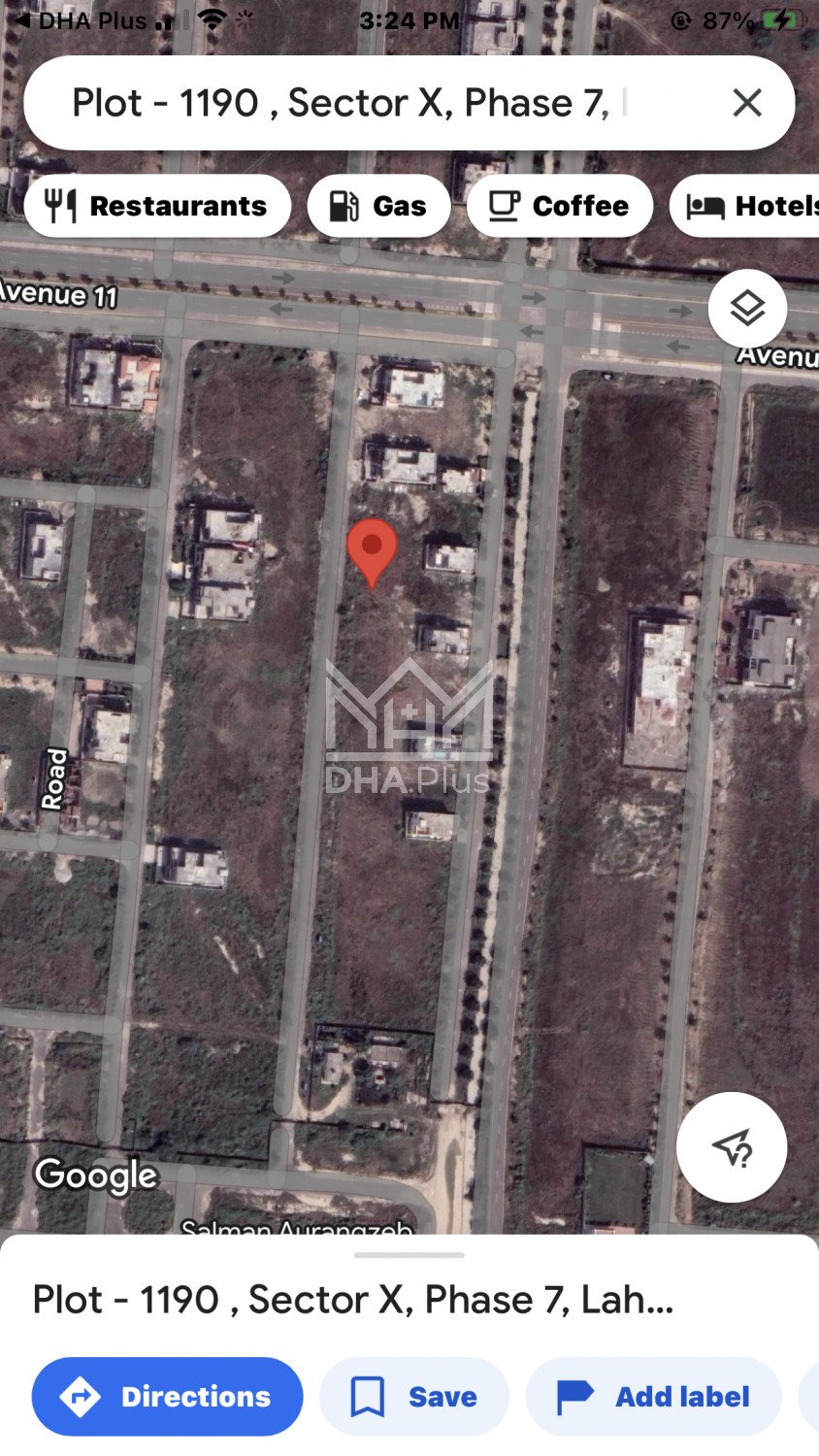Get Directions to Plot 1190
819x1456 pixels.
tap(167, 1396)
